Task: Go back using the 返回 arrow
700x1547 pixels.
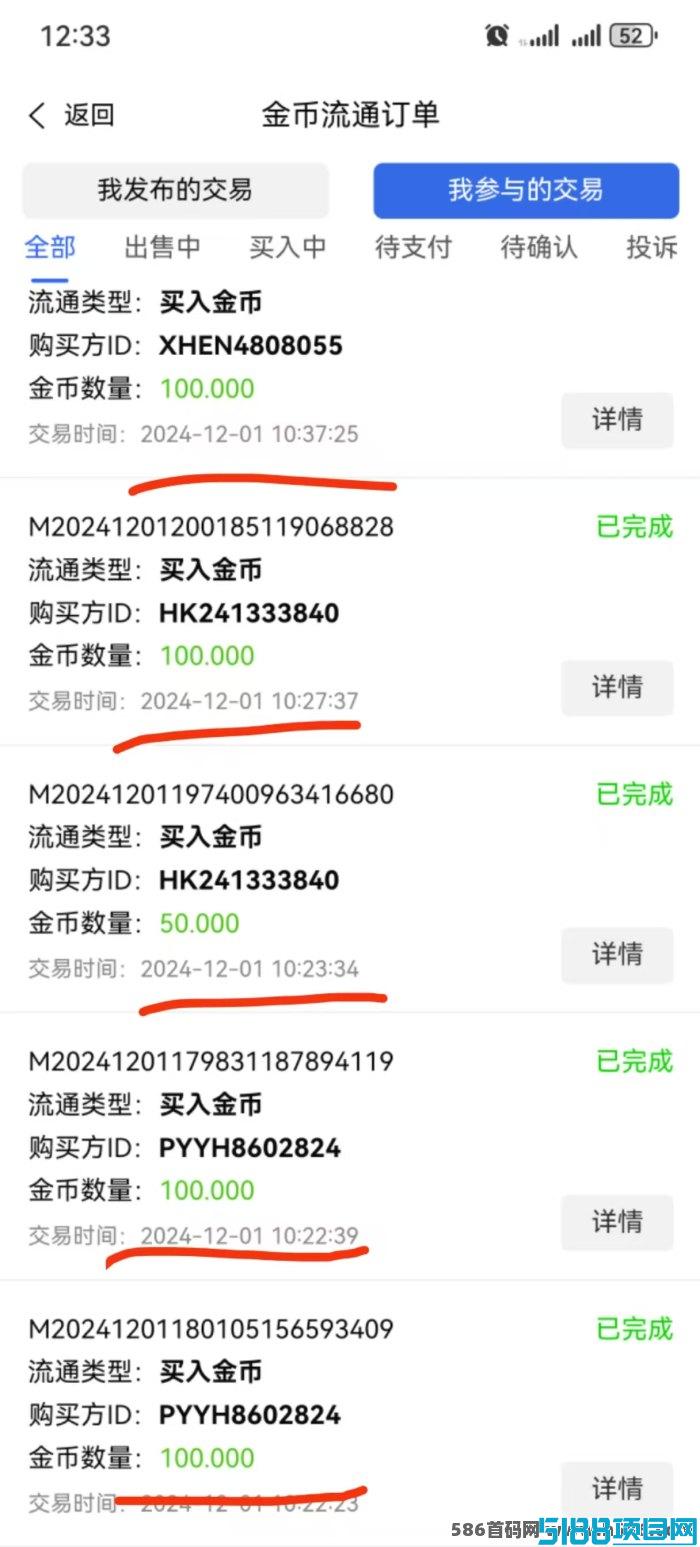Action: 70,115
